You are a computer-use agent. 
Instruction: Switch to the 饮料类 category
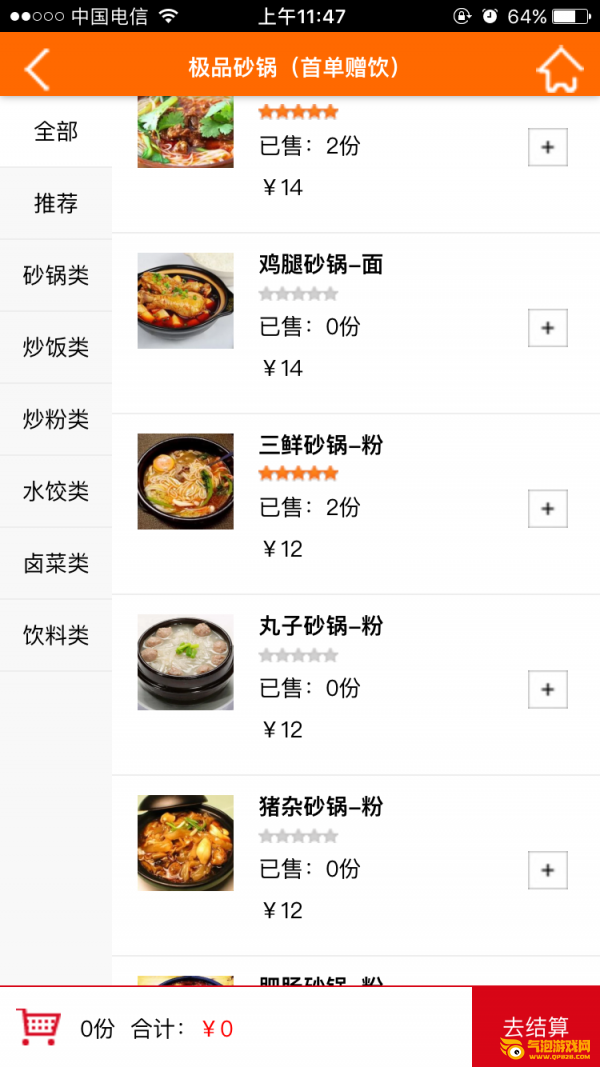[56, 636]
